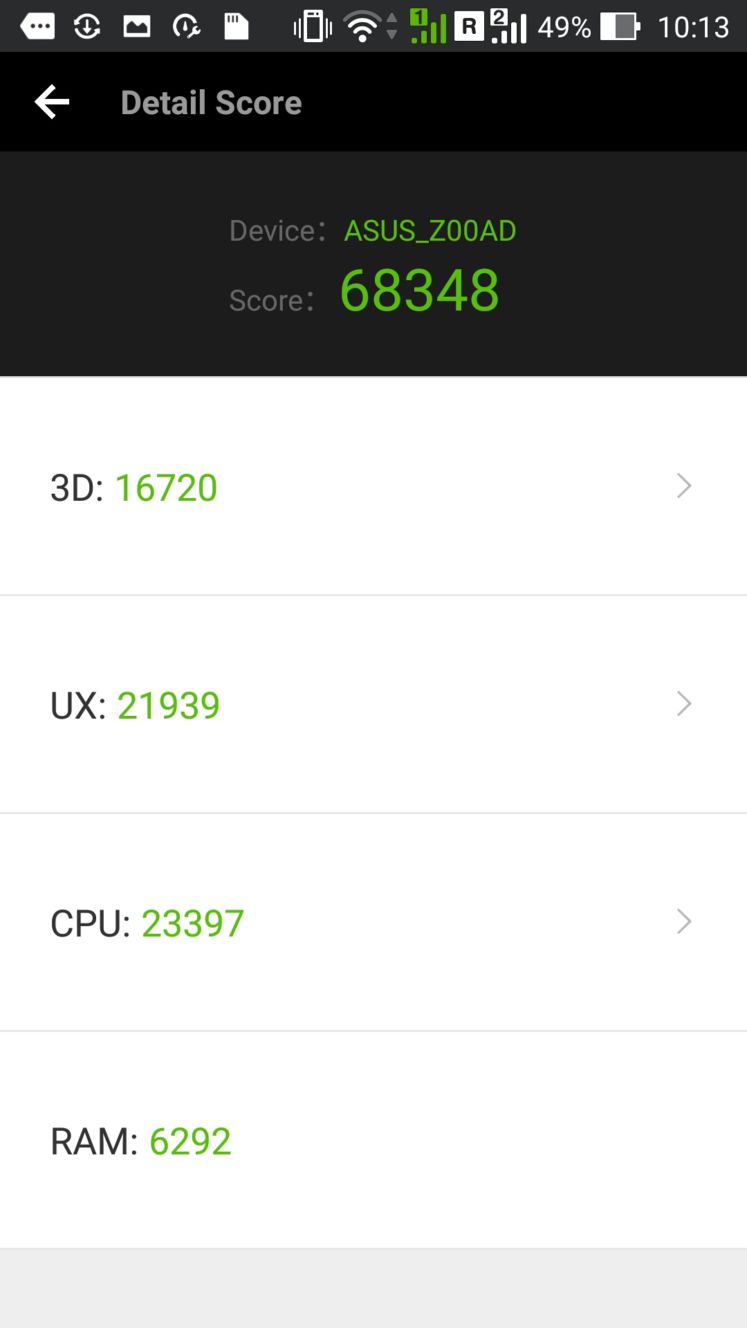This screenshot has width=747, height=1328.
Task: View the CPU score breakdown
Action: [x=373, y=922]
